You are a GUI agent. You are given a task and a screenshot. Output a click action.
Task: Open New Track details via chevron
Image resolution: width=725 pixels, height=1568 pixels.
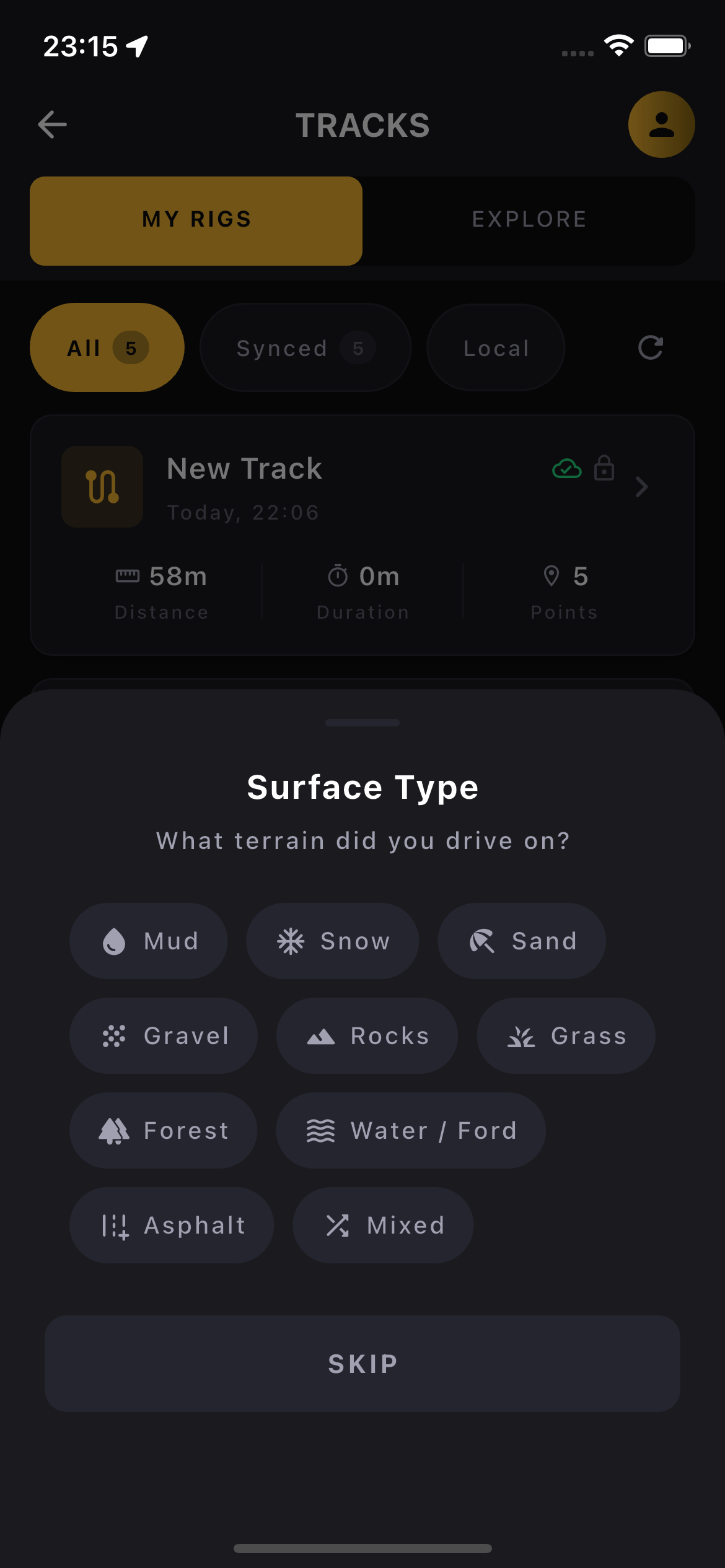641,487
